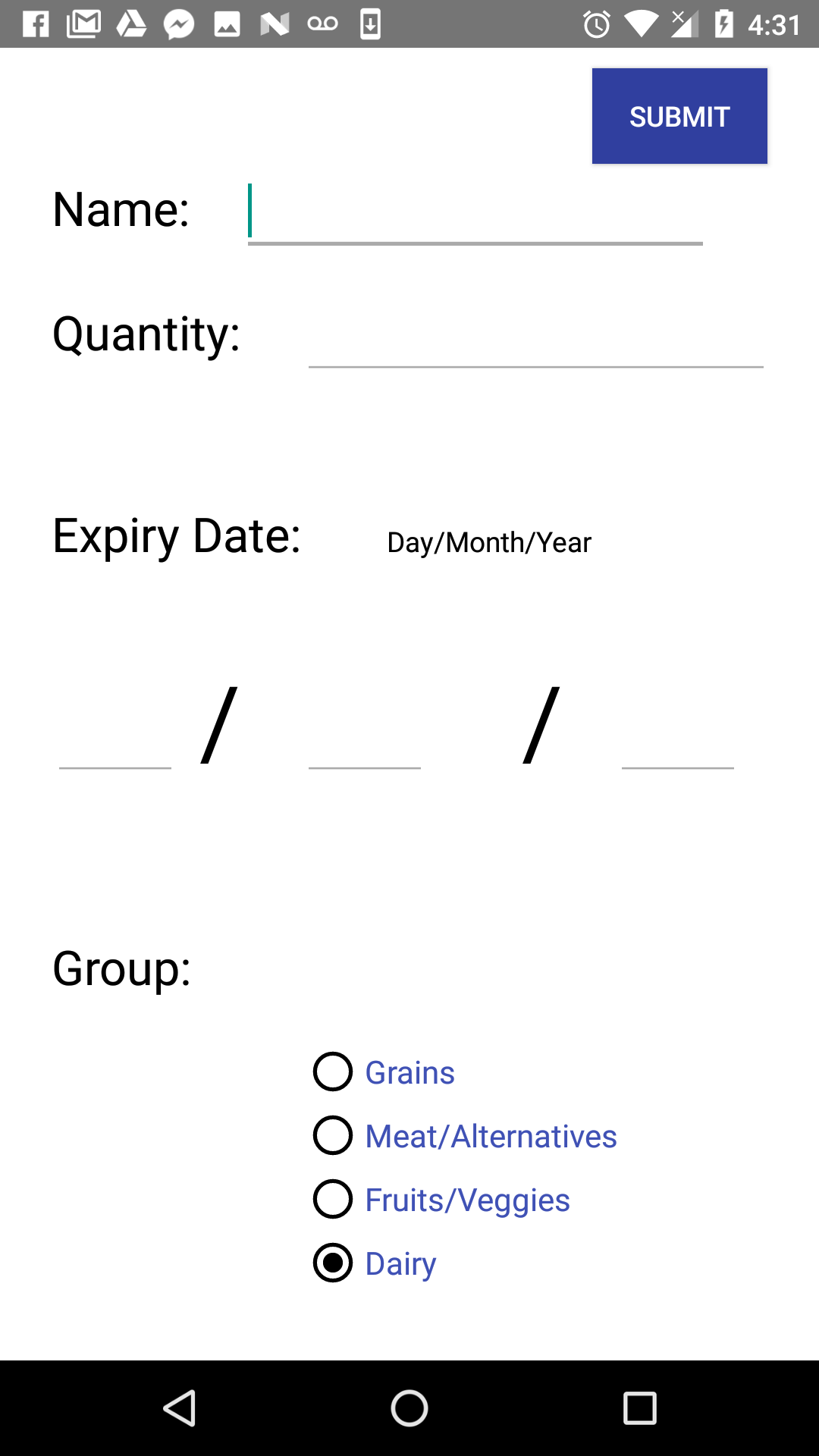Select the Dairy radio button
Screen dimensions: 819x1456
pos(333,1263)
